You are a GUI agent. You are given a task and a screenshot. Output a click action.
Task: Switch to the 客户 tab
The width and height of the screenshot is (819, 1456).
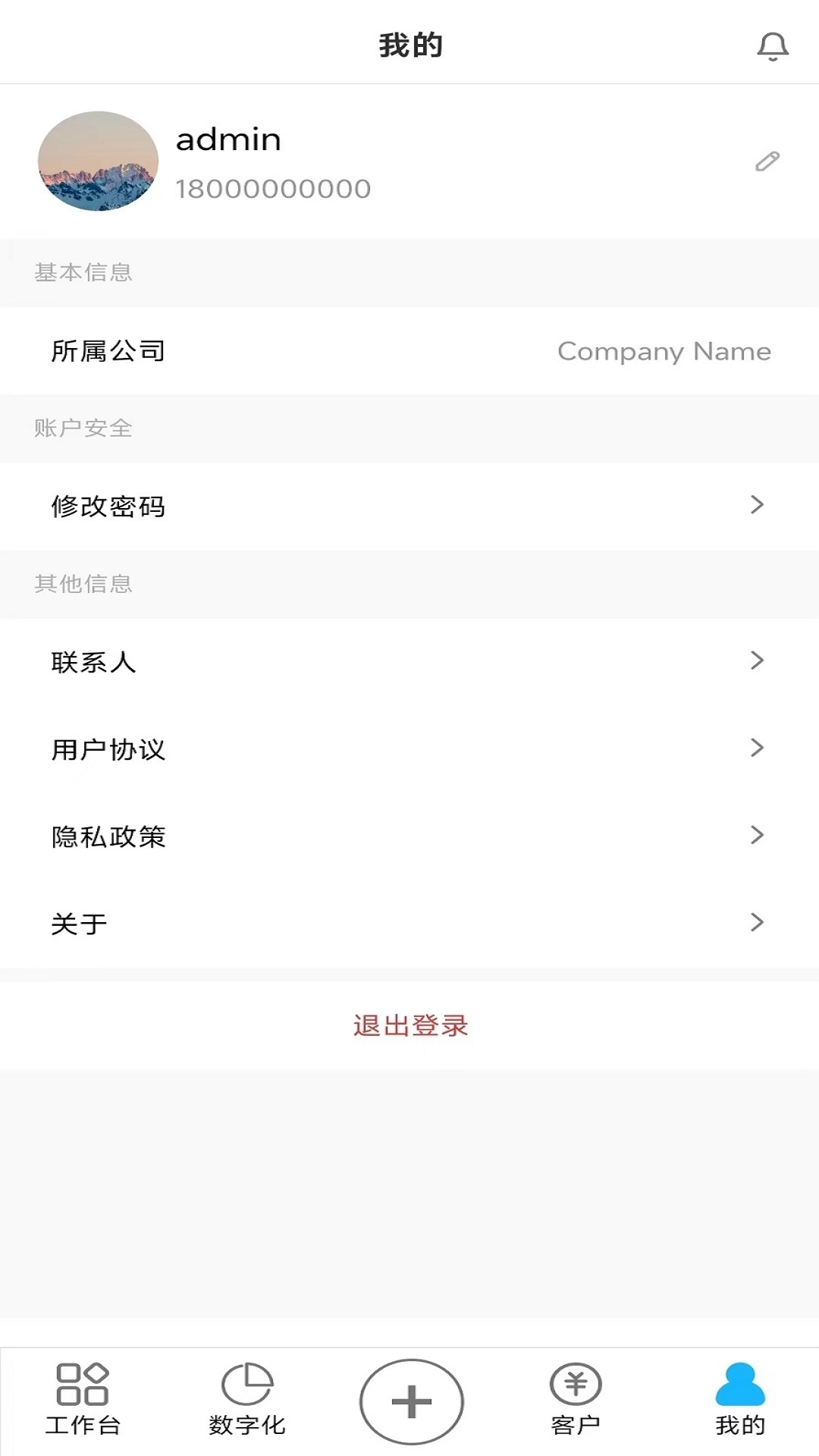[576, 1424]
